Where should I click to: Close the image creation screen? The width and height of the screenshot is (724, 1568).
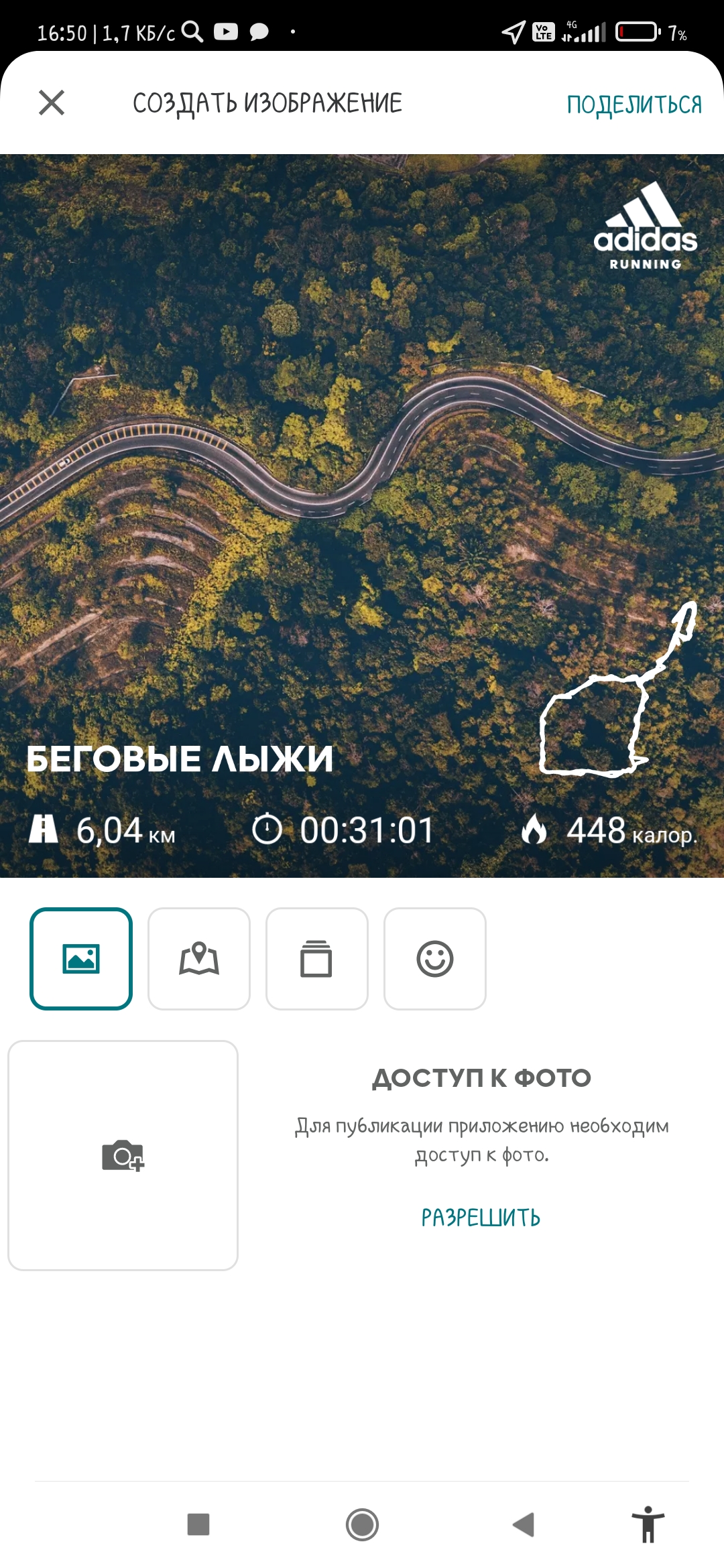click(x=52, y=103)
